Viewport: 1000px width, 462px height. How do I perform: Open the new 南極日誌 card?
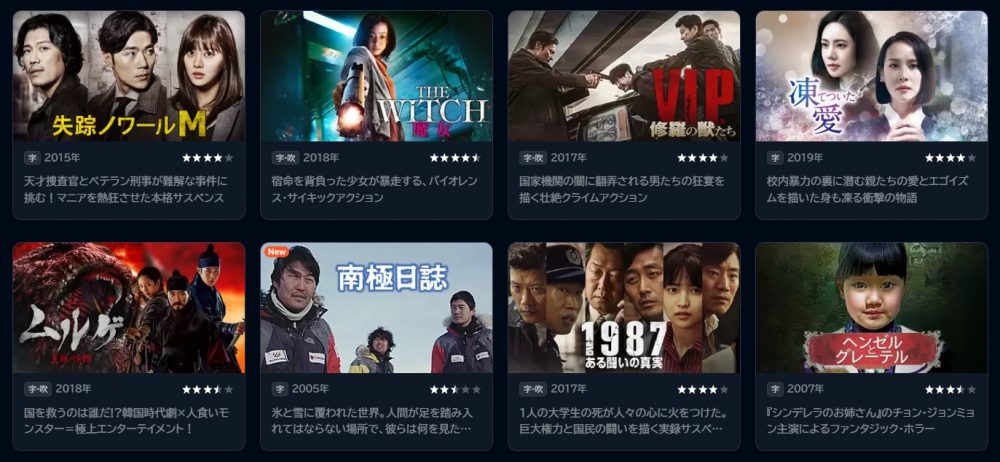pos(376,308)
